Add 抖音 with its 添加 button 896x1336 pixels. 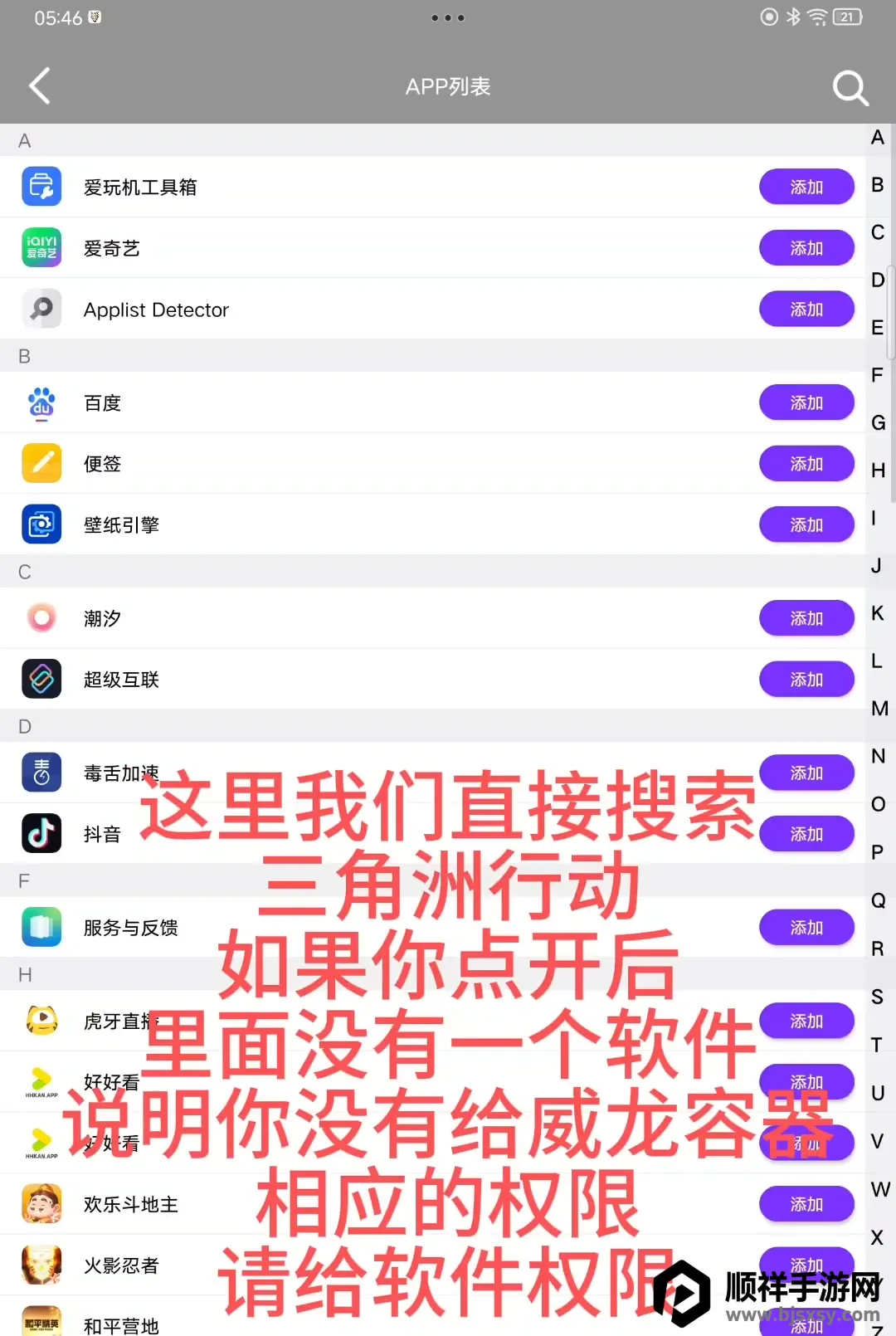point(806,834)
